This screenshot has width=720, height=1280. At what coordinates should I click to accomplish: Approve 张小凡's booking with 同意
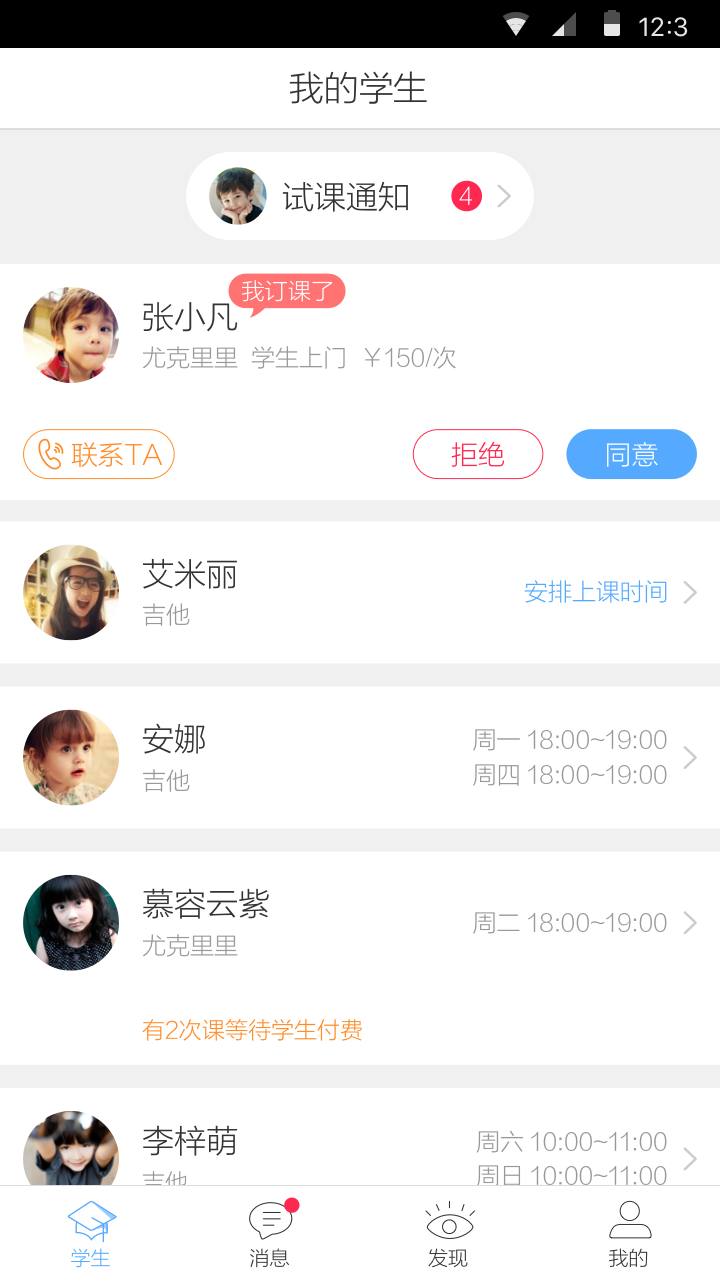pyautogui.click(x=631, y=455)
